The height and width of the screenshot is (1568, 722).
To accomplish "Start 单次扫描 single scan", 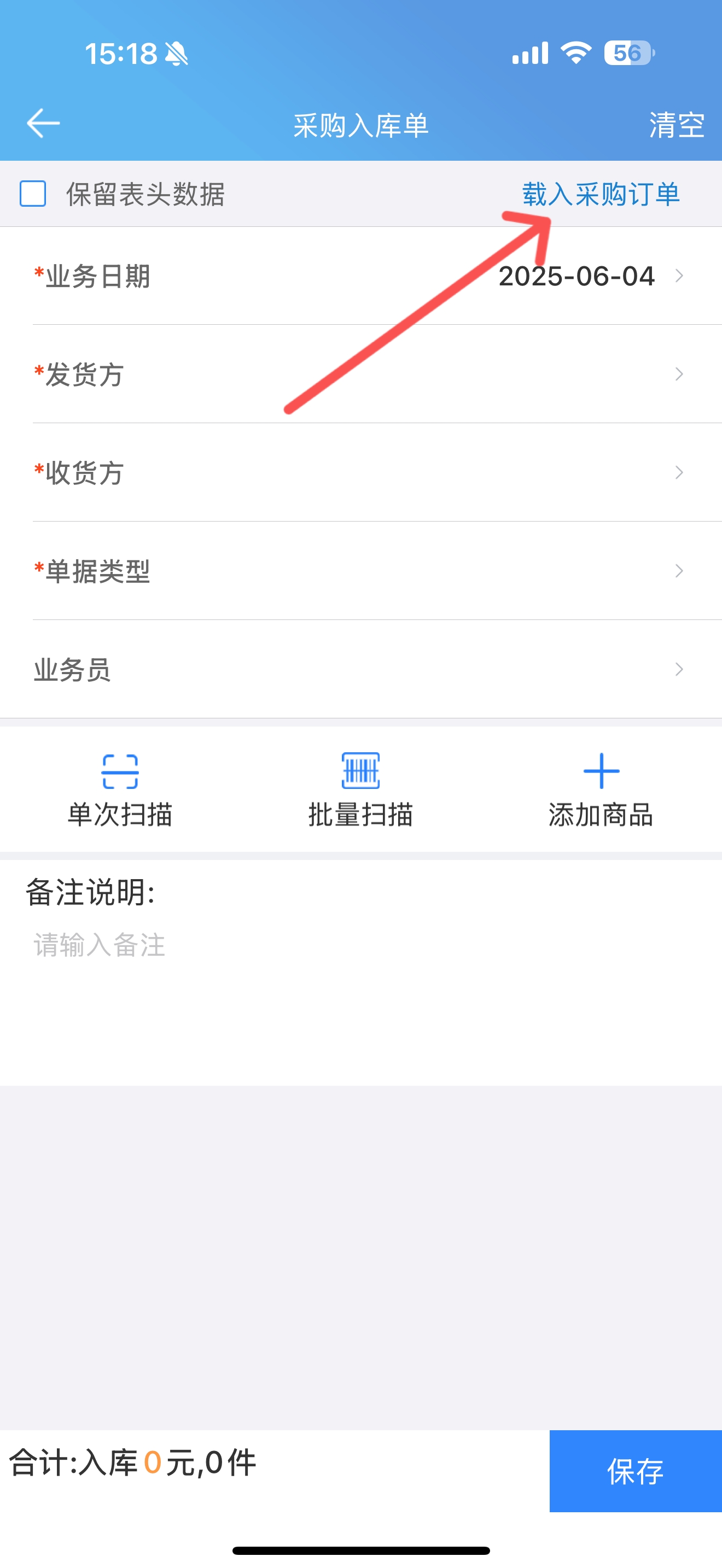I will 120,789.
